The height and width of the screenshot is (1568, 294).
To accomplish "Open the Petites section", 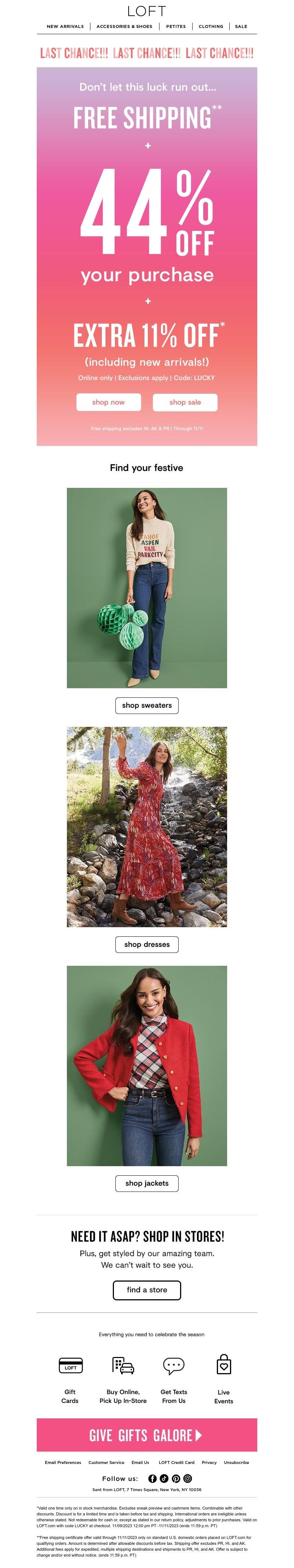I will click(176, 26).
